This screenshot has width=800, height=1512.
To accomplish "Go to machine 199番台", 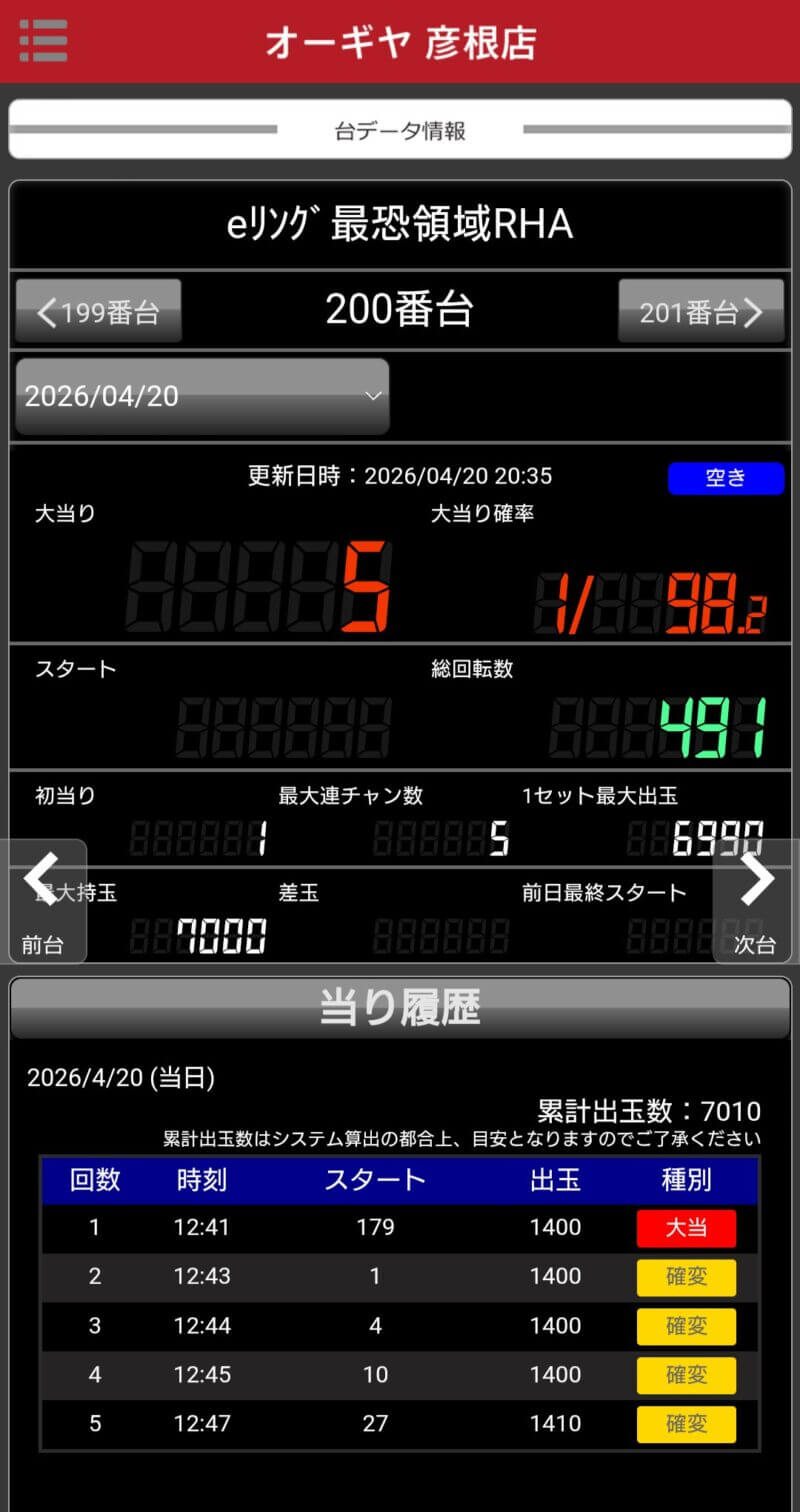I will pyautogui.click(x=98, y=312).
